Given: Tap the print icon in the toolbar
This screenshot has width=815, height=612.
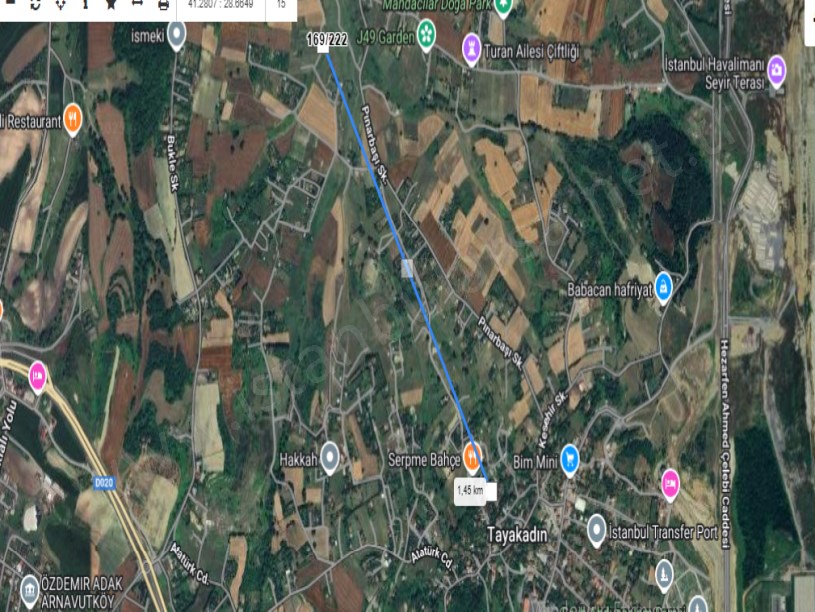Looking at the screenshot, I should [163, 5].
